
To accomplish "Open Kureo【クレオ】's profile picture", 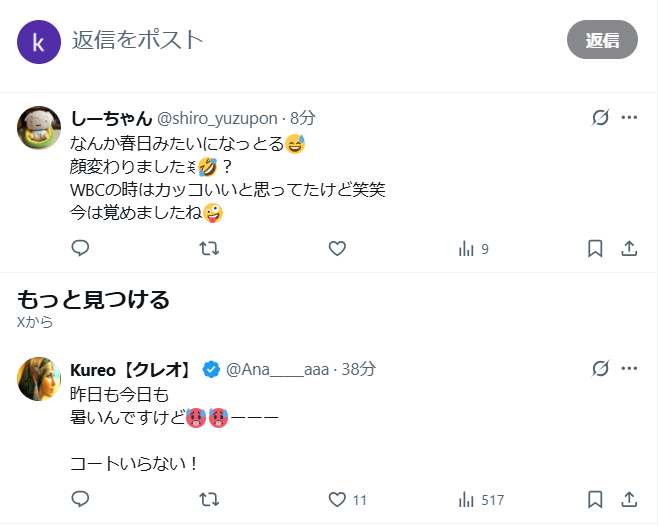I will pyautogui.click(x=39, y=378).
